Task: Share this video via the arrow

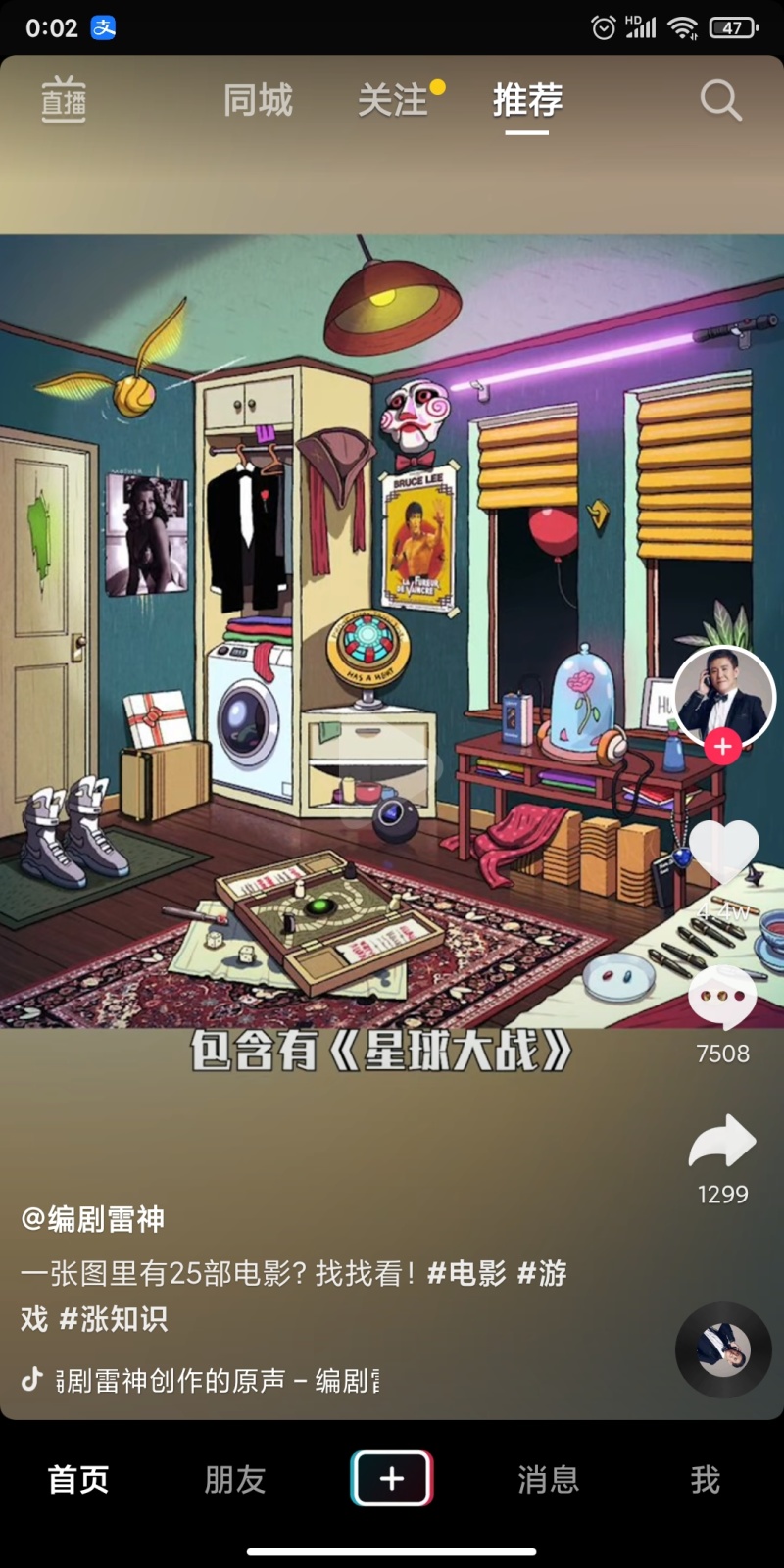Action: 722,1142
